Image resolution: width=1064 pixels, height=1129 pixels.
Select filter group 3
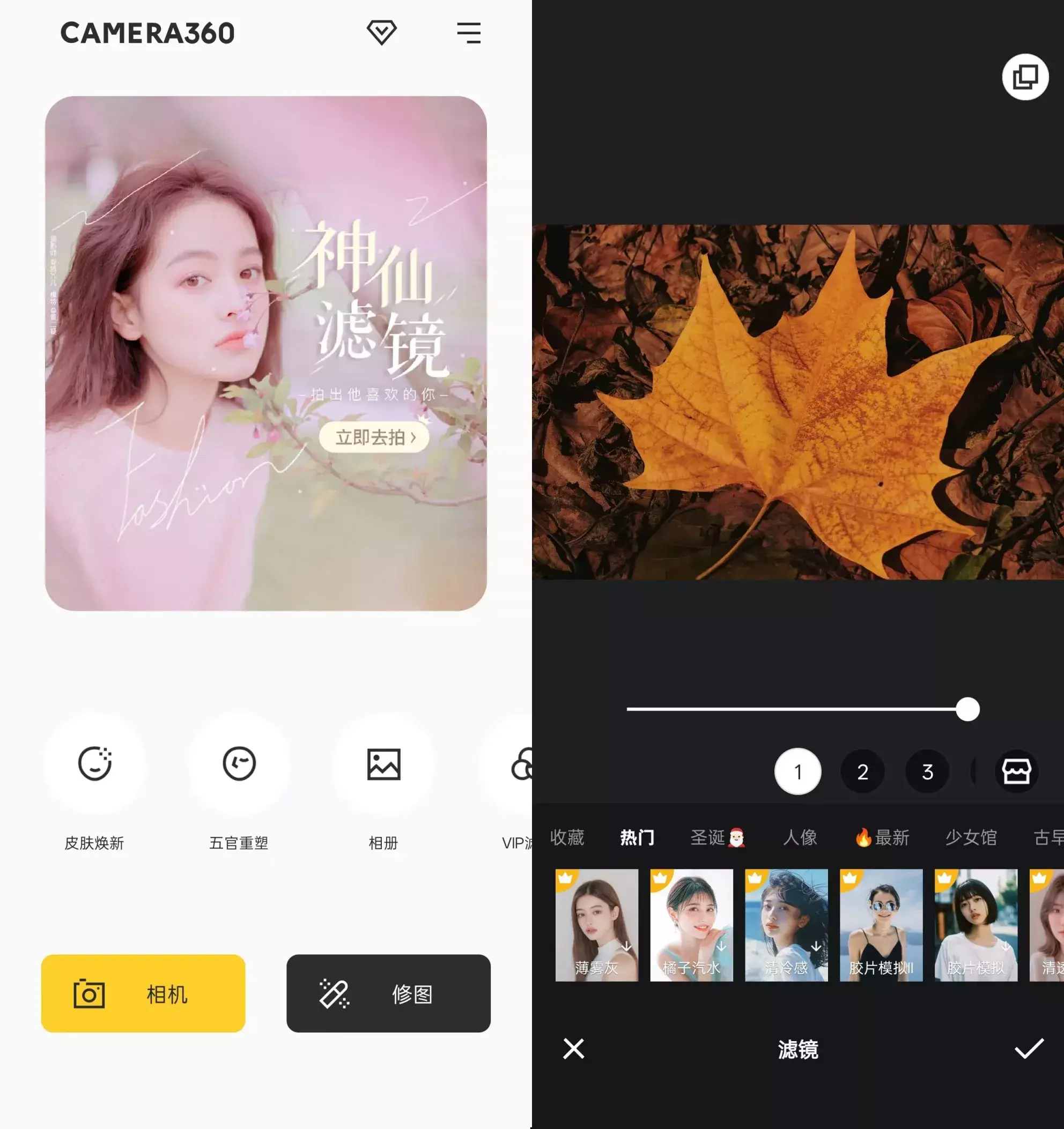pyautogui.click(x=927, y=771)
